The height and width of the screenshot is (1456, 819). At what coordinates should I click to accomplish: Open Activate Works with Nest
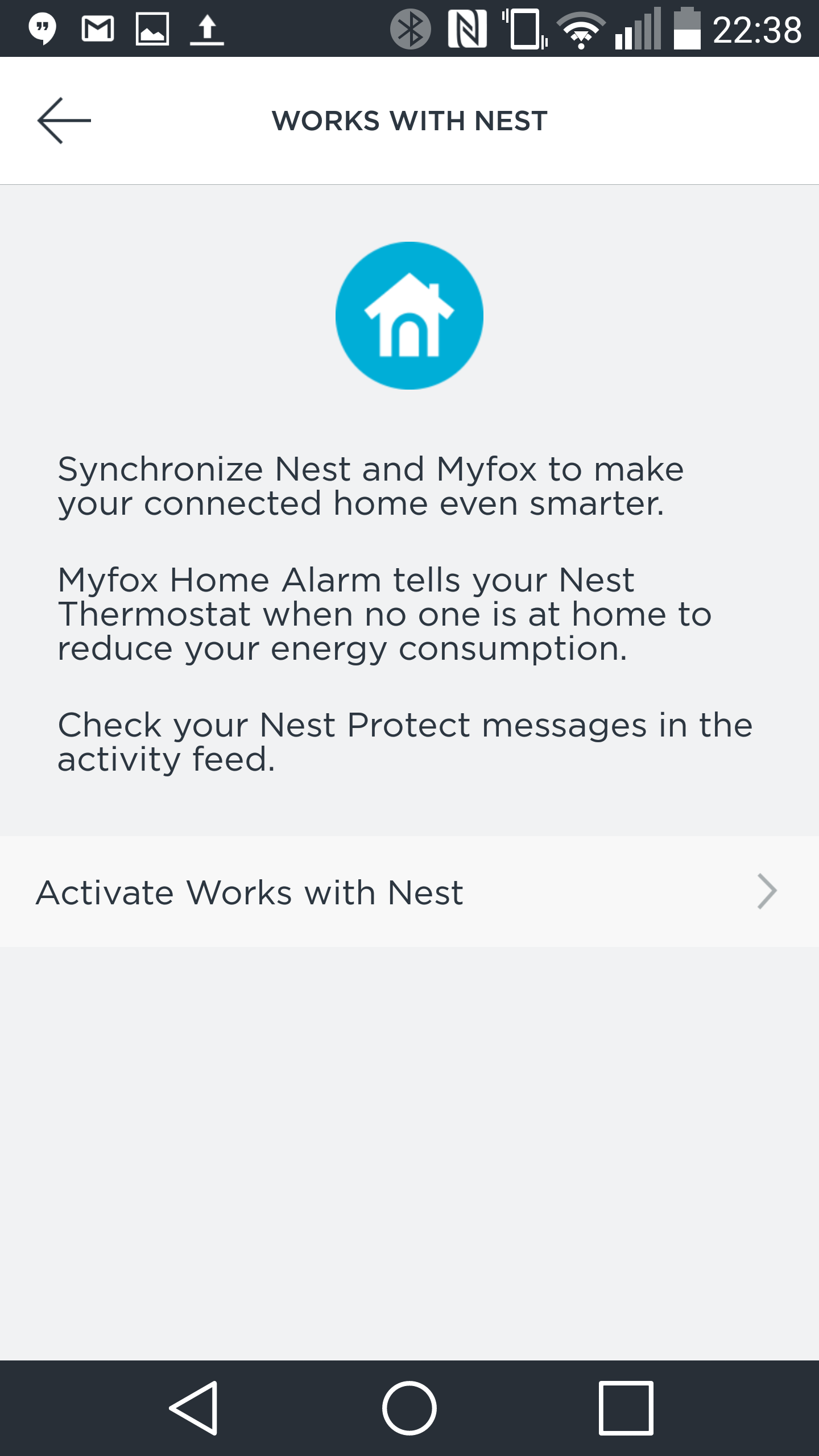point(409,891)
